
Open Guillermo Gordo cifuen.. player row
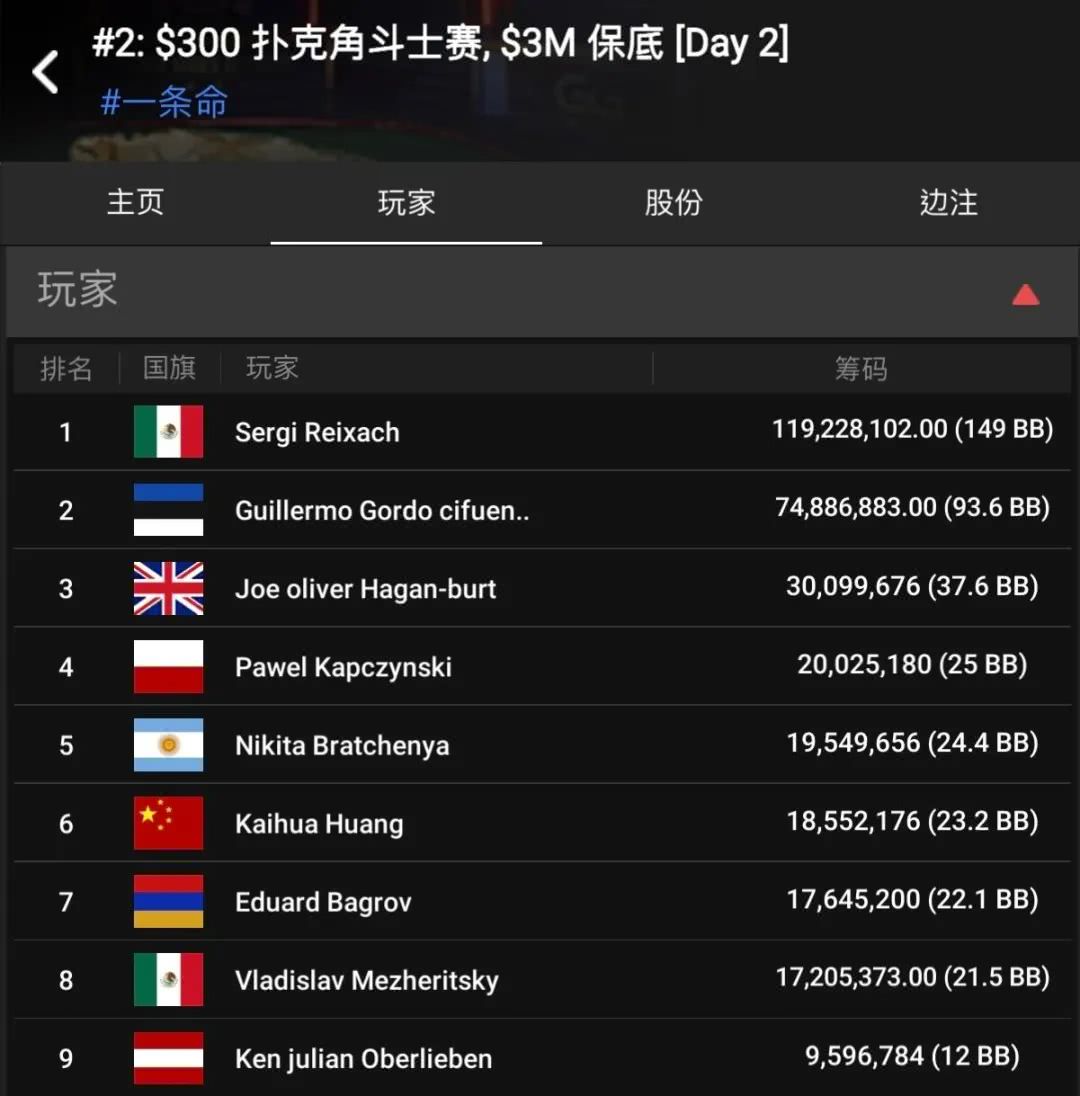[x=382, y=510]
